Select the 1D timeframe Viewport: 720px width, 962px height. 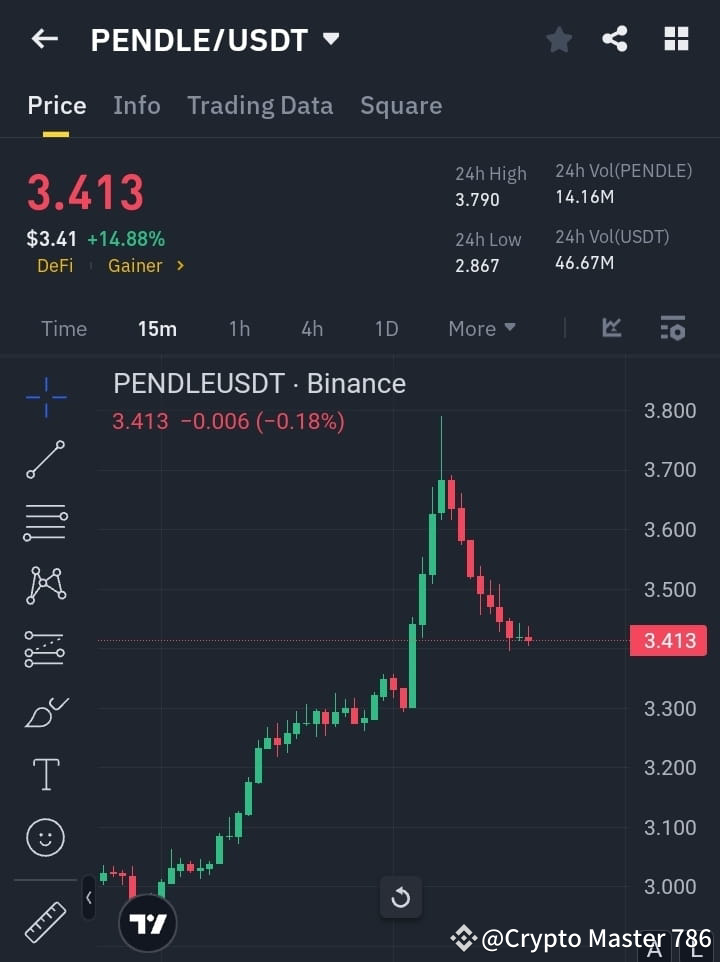[386, 328]
